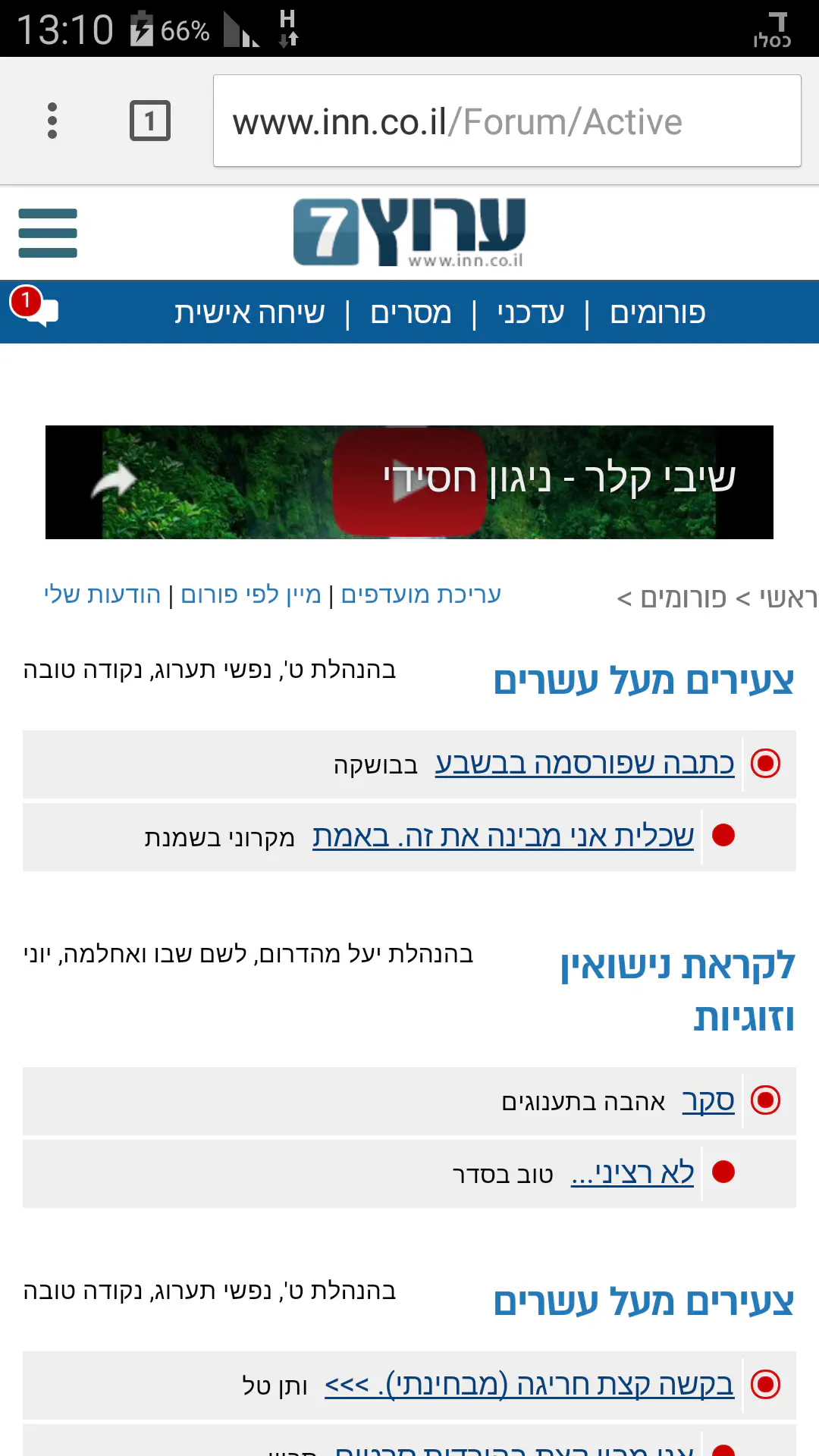Open the פורומים tab
The image size is (819, 1456).
point(657,313)
